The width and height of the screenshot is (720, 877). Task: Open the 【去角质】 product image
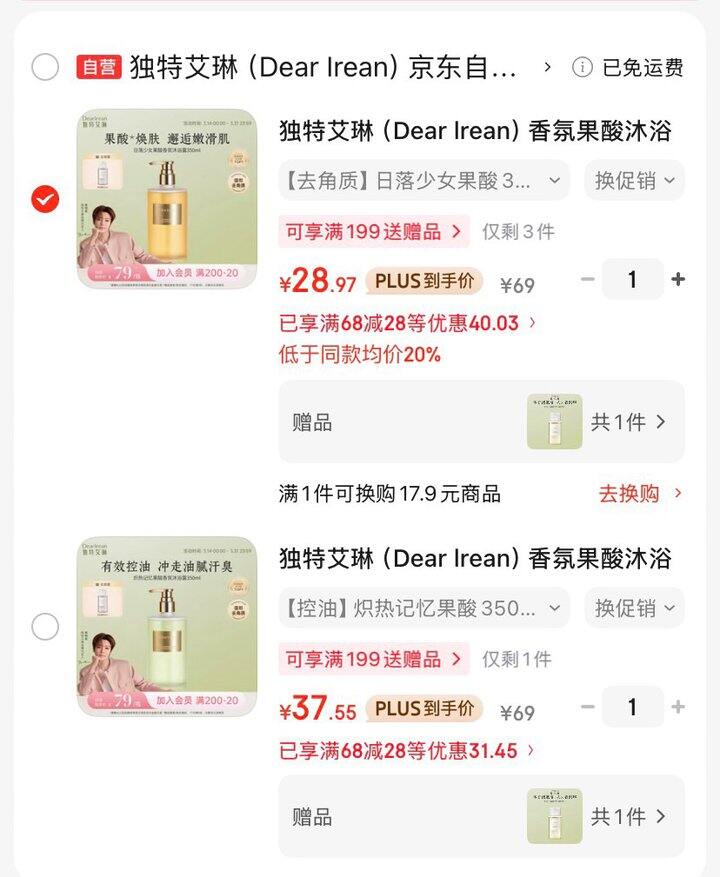click(167, 199)
